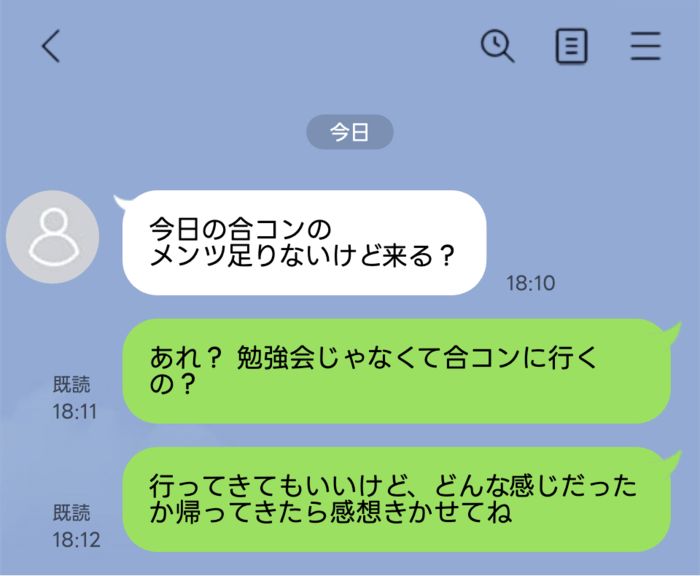This screenshot has width=700, height=576.
Task: Open the chat search icon
Action: [497, 46]
